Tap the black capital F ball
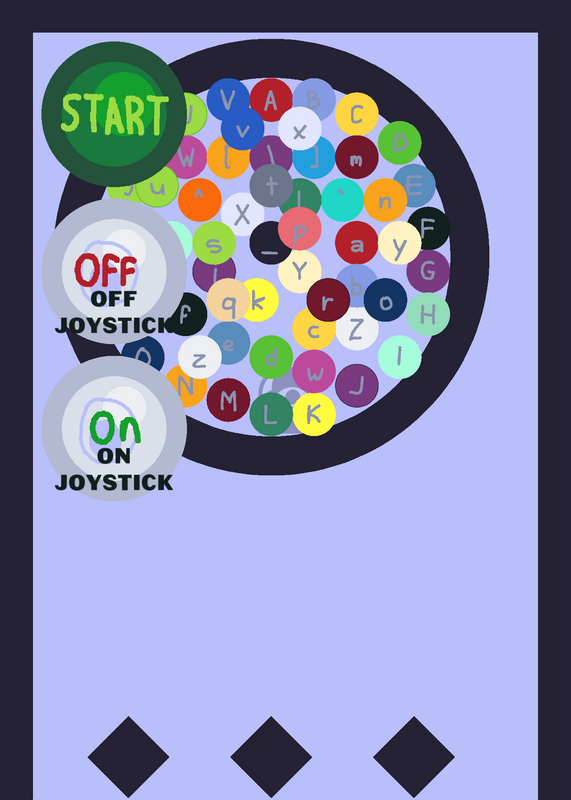571x800 pixels. (x=428, y=229)
